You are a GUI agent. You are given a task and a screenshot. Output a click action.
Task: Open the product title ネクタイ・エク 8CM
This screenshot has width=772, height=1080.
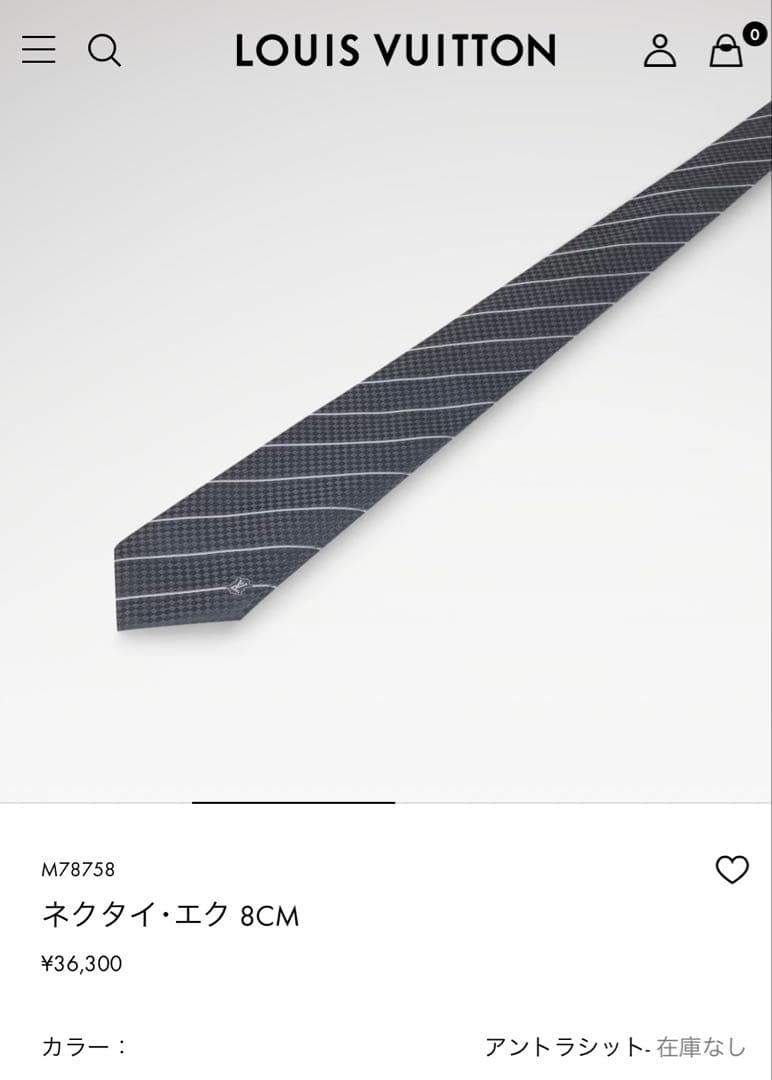(172, 915)
